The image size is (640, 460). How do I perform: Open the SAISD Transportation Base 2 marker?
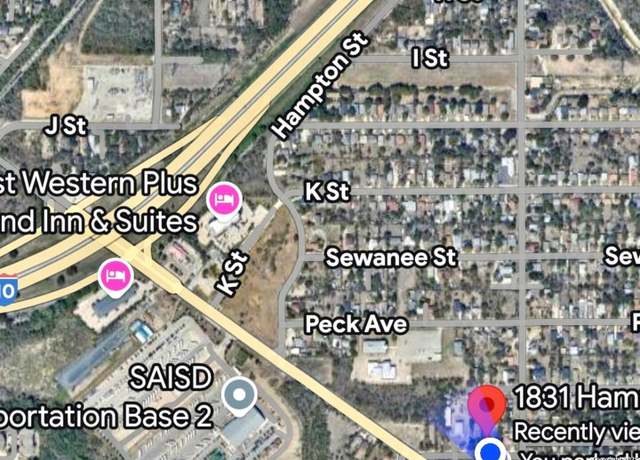239,395
